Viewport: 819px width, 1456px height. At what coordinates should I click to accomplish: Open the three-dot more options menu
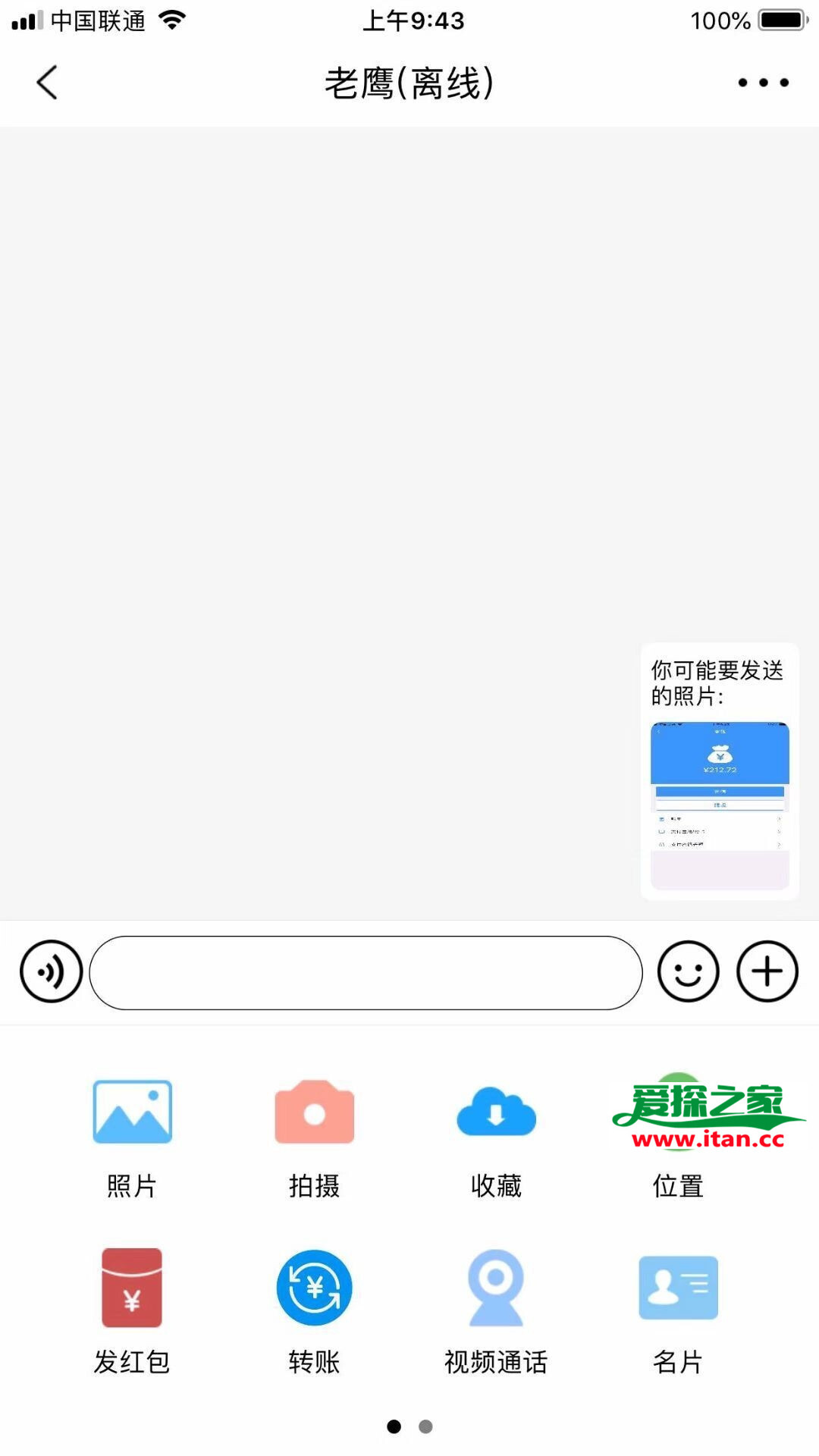tap(763, 82)
